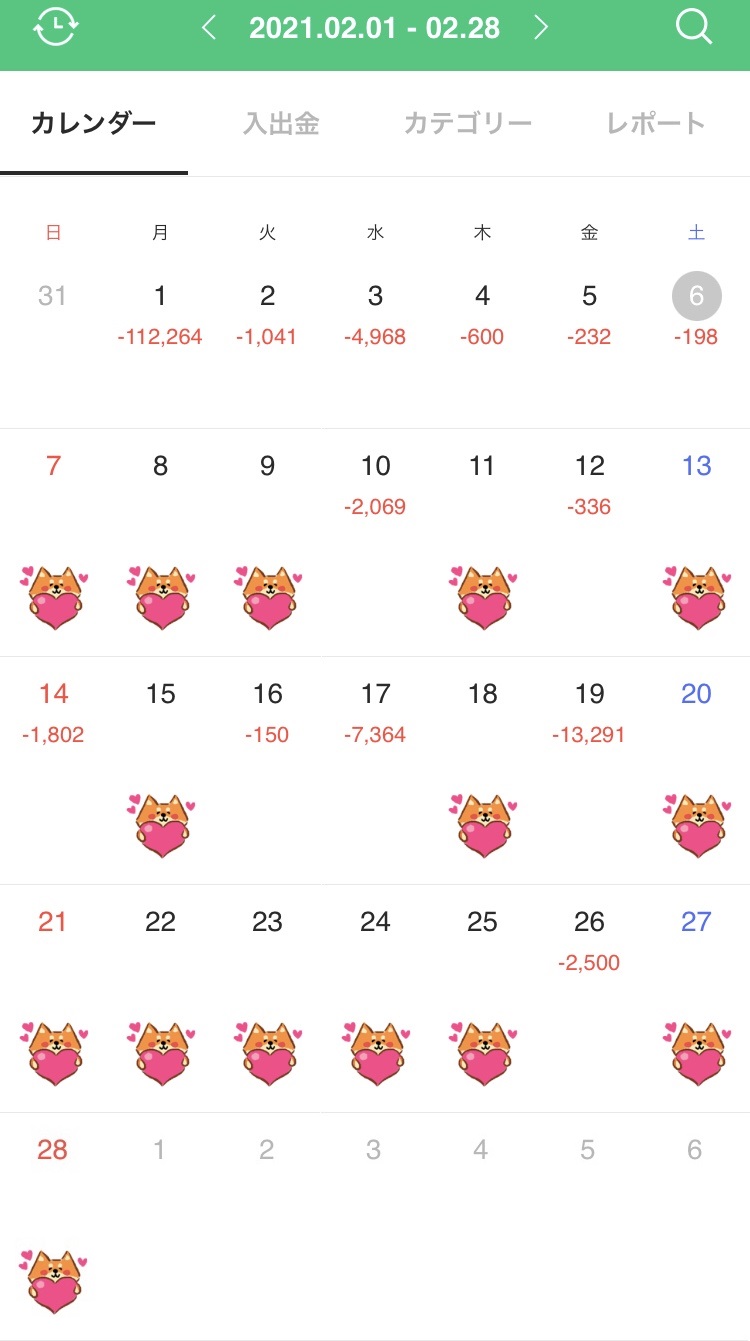
Task: Open February 1 with -112,264
Action: [160, 315]
